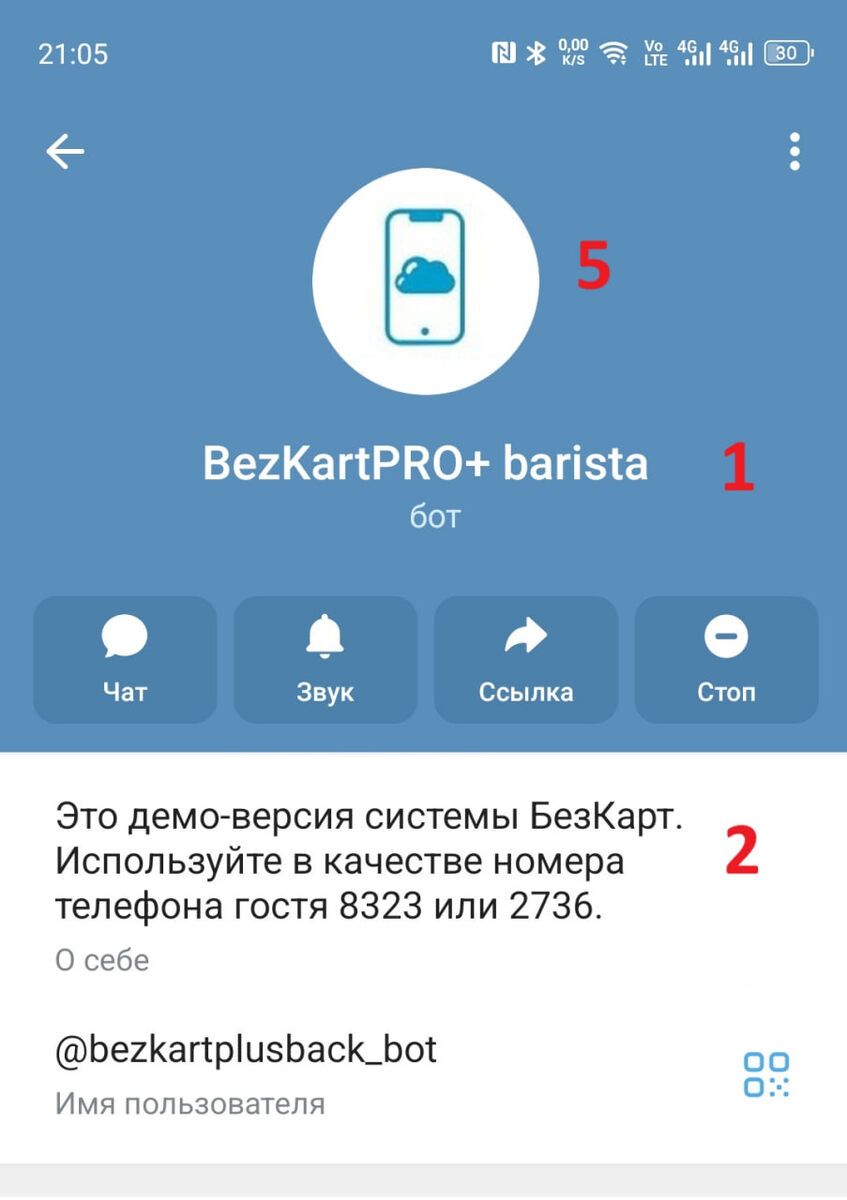Open the three-dot overflow menu
Image resolution: width=847 pixels, height=1200 pixels.
point(795,151)
